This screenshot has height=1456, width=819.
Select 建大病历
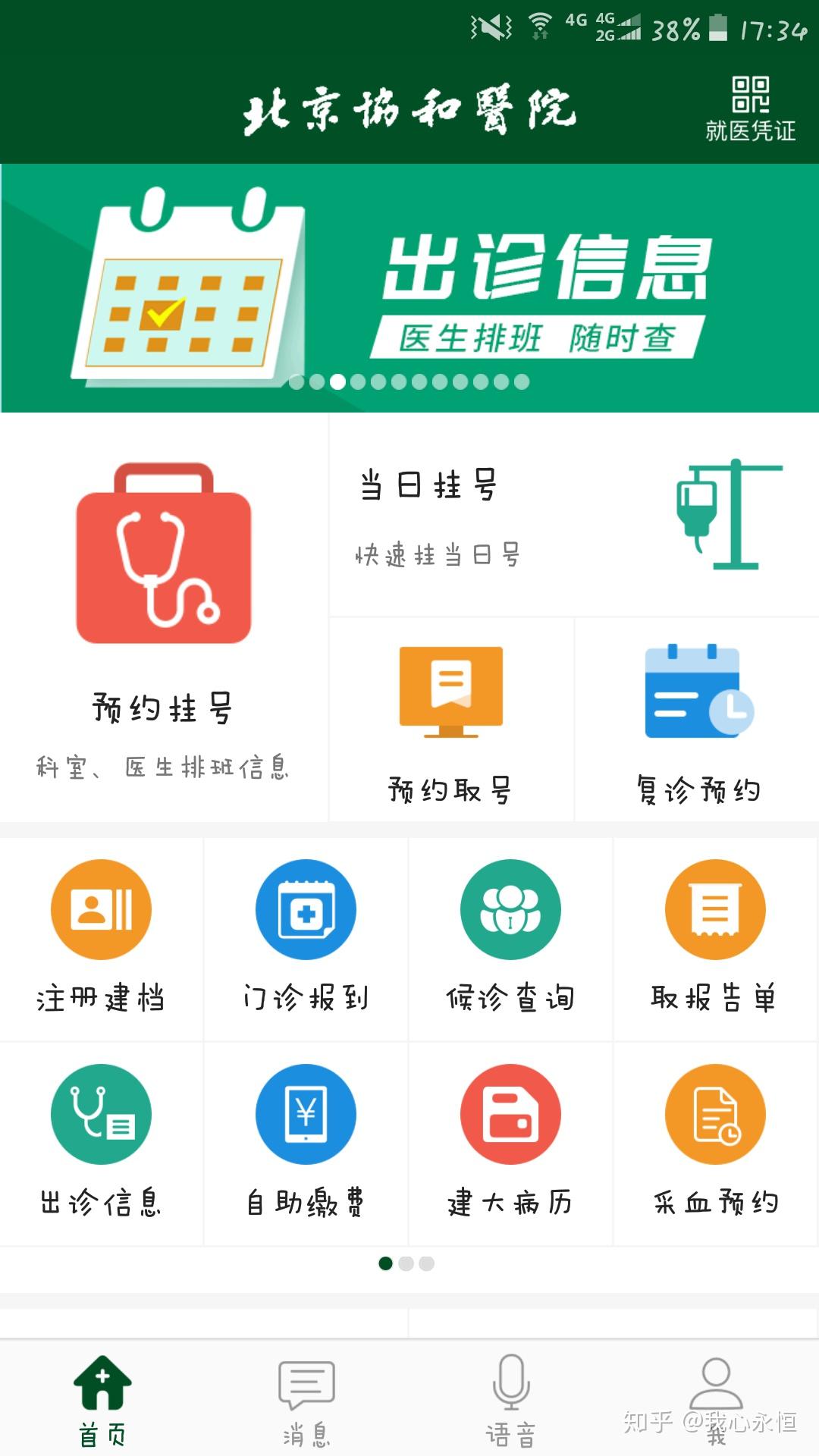510,1143
